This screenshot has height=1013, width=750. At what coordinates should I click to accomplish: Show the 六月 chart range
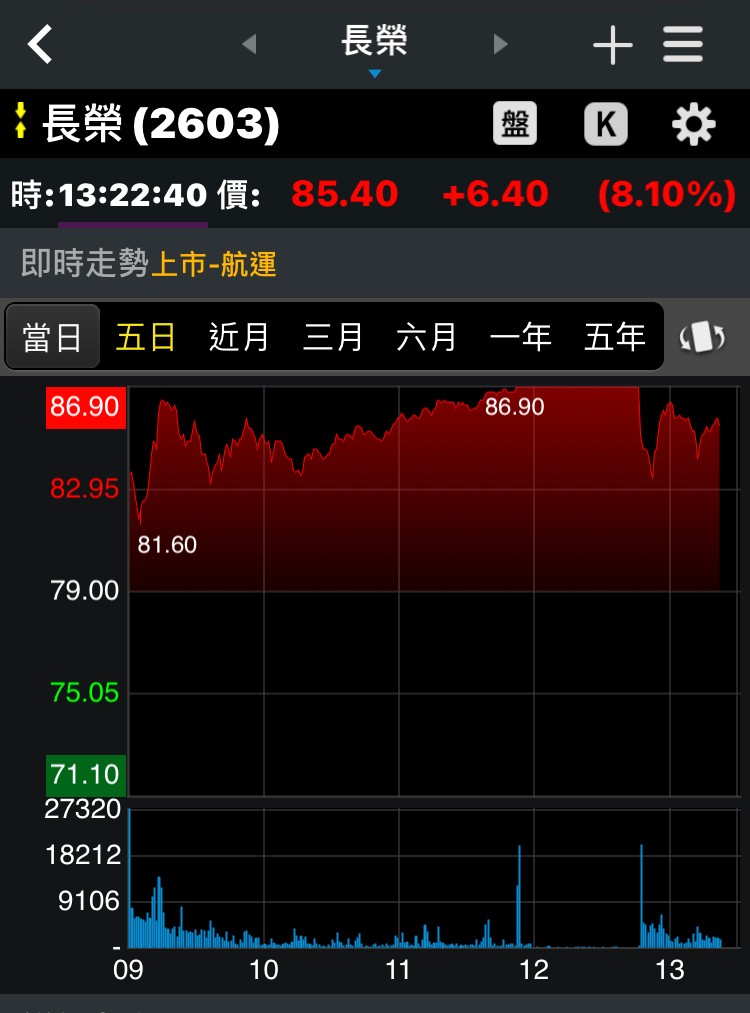(426, 337)
